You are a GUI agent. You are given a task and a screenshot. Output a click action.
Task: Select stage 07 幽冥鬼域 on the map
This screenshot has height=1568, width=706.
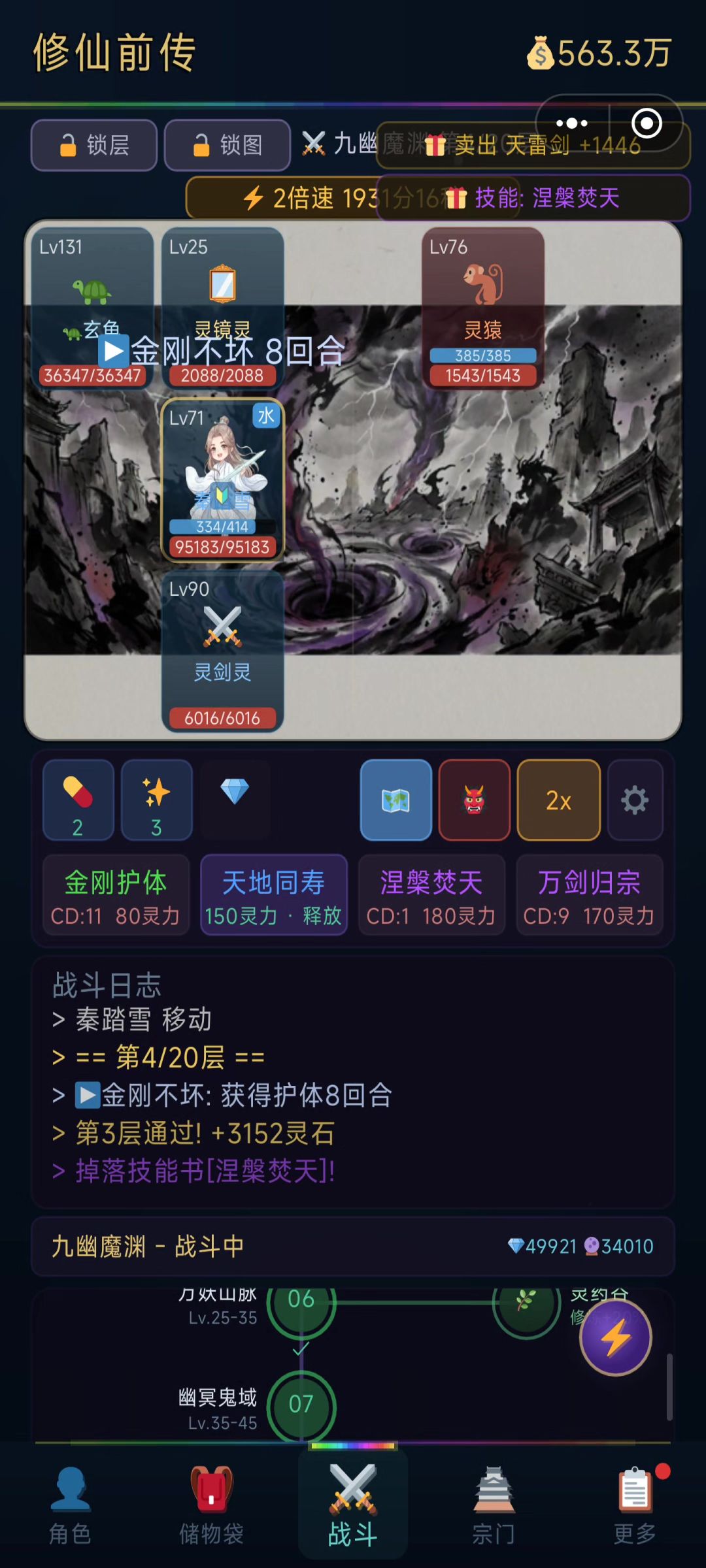click(x=301, y=1403)
